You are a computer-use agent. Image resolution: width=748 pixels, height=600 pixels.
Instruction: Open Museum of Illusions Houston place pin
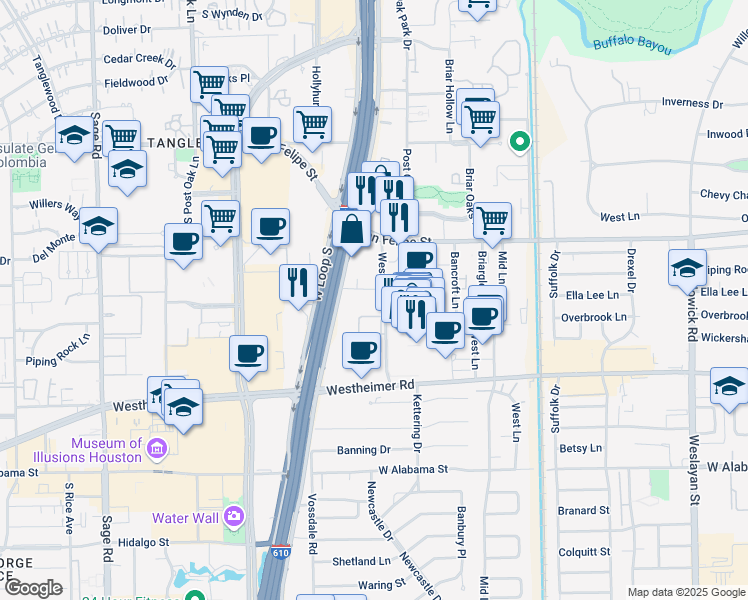[x=156, y=450]
